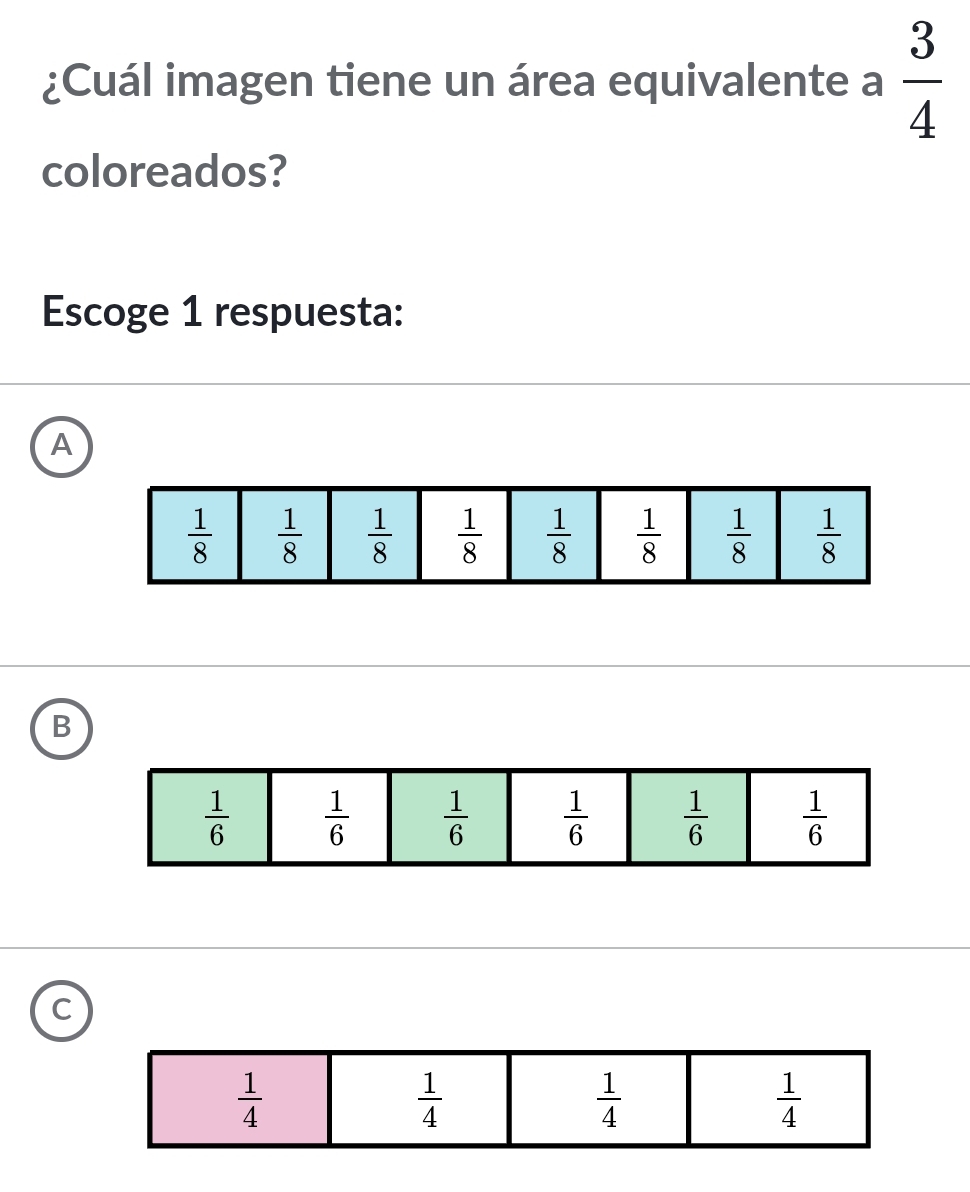Viewport: 970px width, 1192px height.
Task: Click the sixth unshaded 1/8 tile in option A
Action: tap(645, 535)
